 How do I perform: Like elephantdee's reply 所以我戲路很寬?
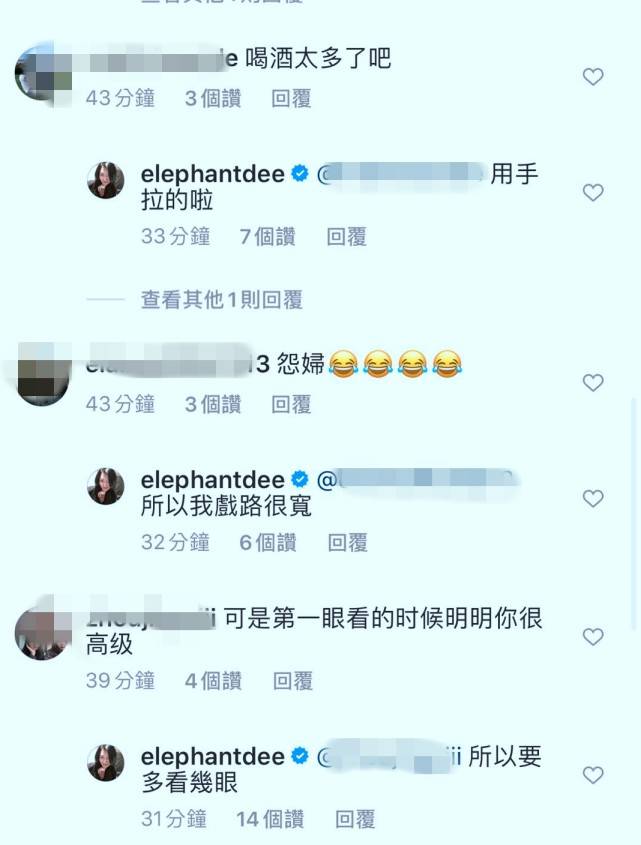[593, 498]
